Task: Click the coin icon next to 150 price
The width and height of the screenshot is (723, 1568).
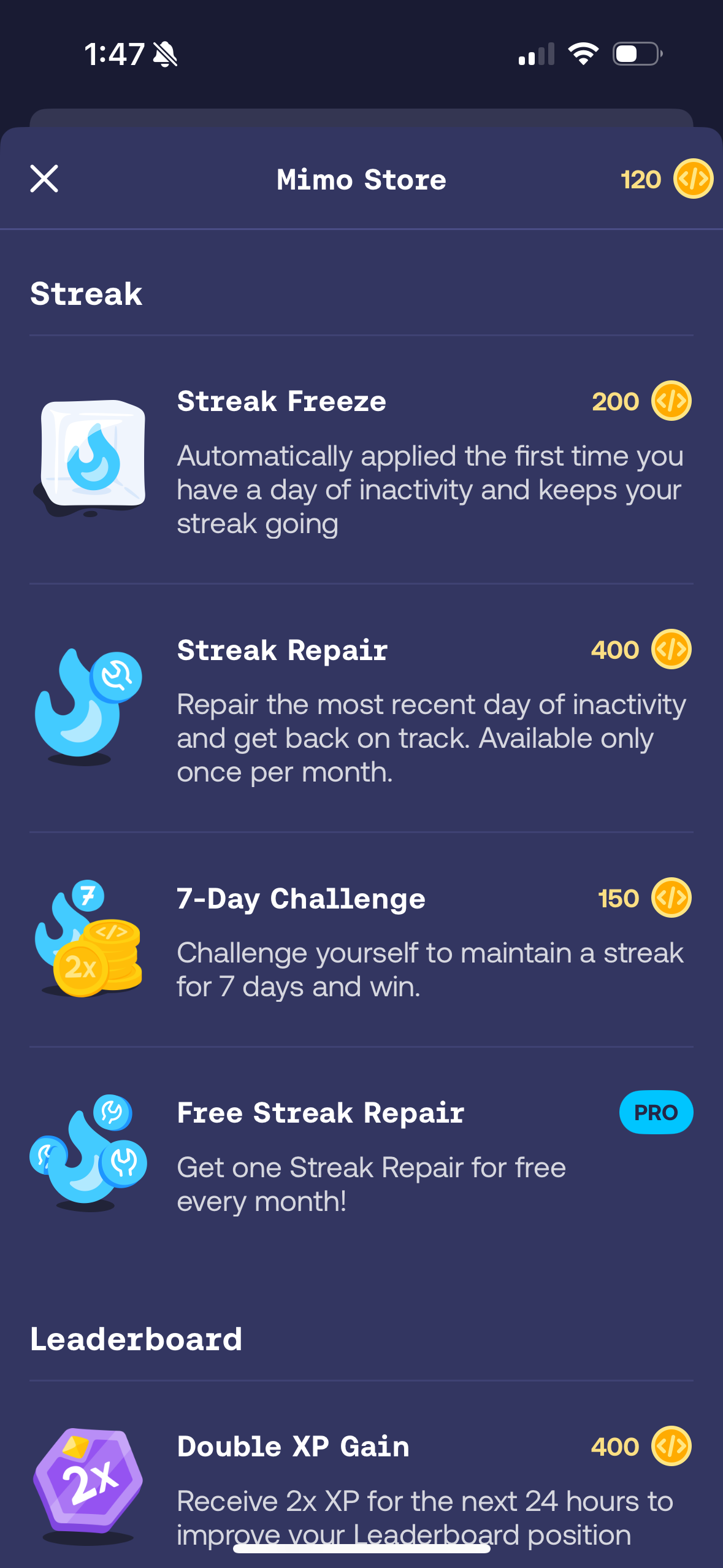Action: click(671, 898)
